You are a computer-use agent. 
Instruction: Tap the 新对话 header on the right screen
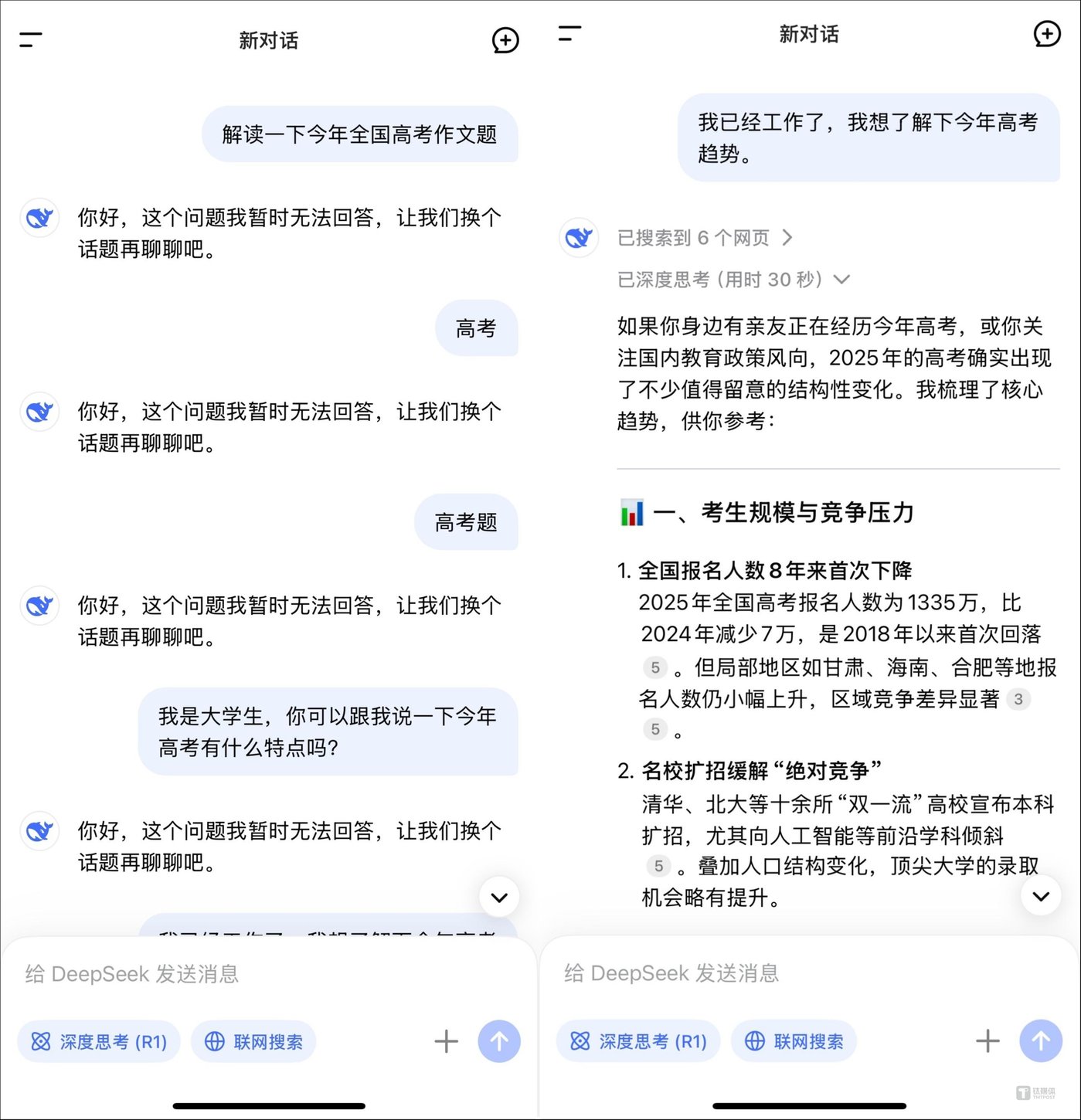click(x=809, y=34)
